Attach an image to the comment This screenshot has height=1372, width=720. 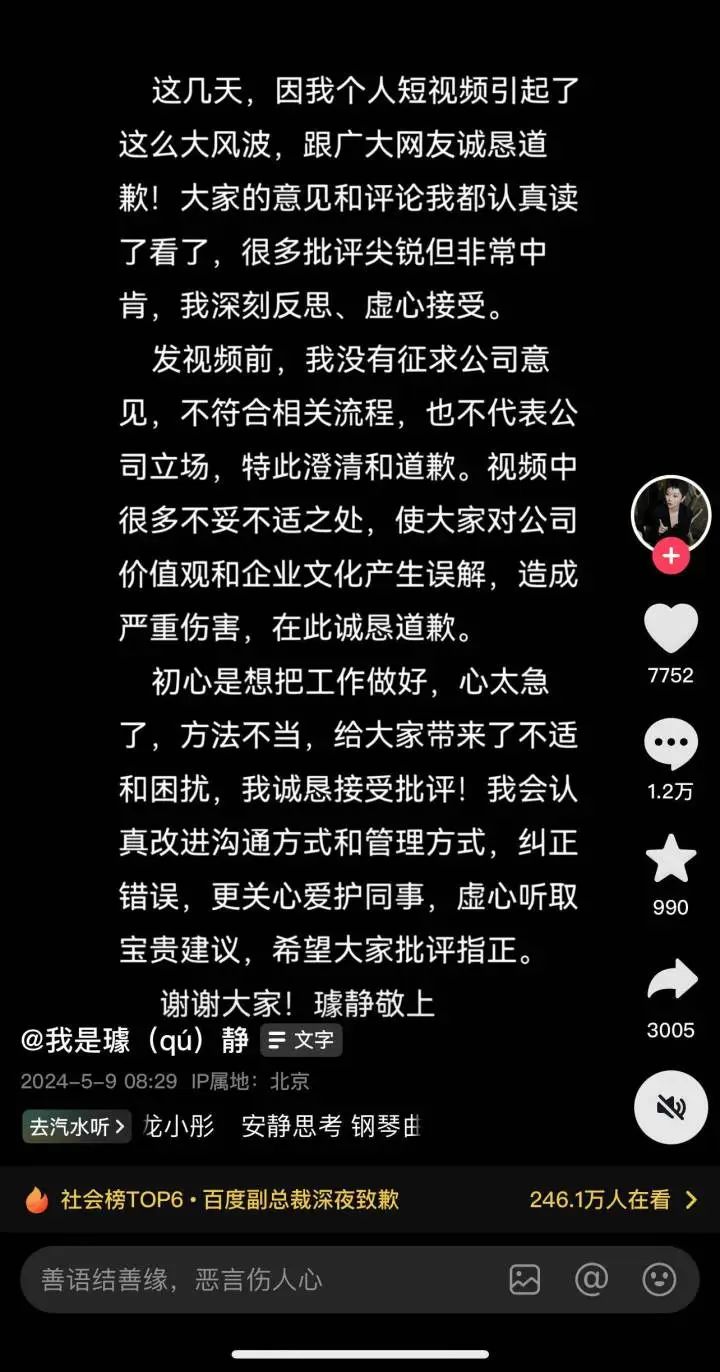pyautogui.click(x=524, y=1279)
